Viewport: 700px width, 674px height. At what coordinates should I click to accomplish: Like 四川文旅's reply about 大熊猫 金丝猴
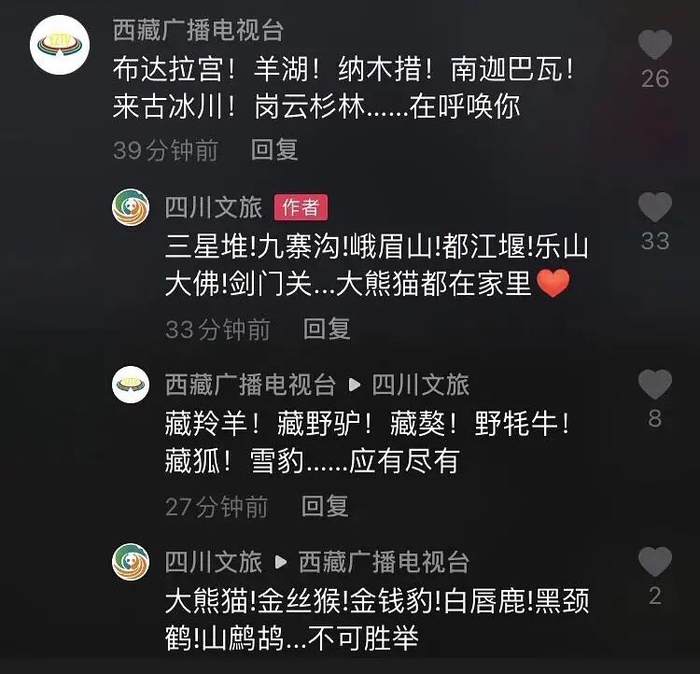[x=655, y=562]
